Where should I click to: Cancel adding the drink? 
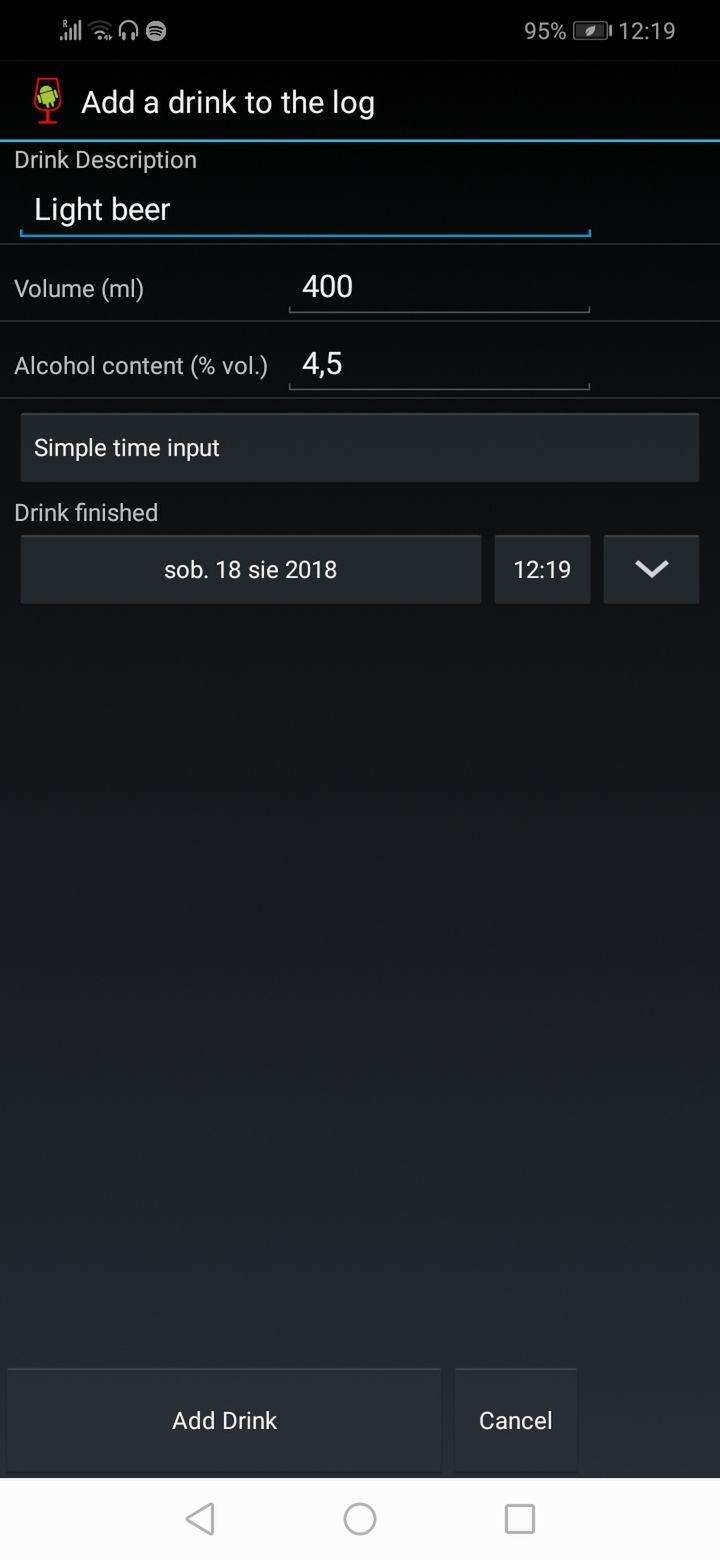516,1420
